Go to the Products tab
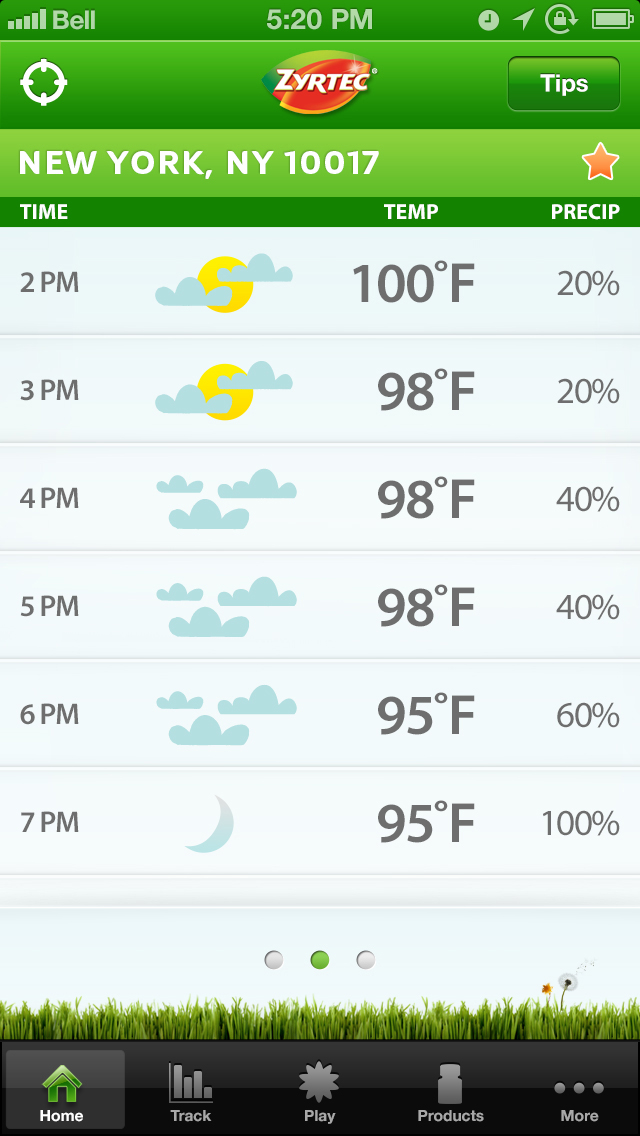 450,1091
